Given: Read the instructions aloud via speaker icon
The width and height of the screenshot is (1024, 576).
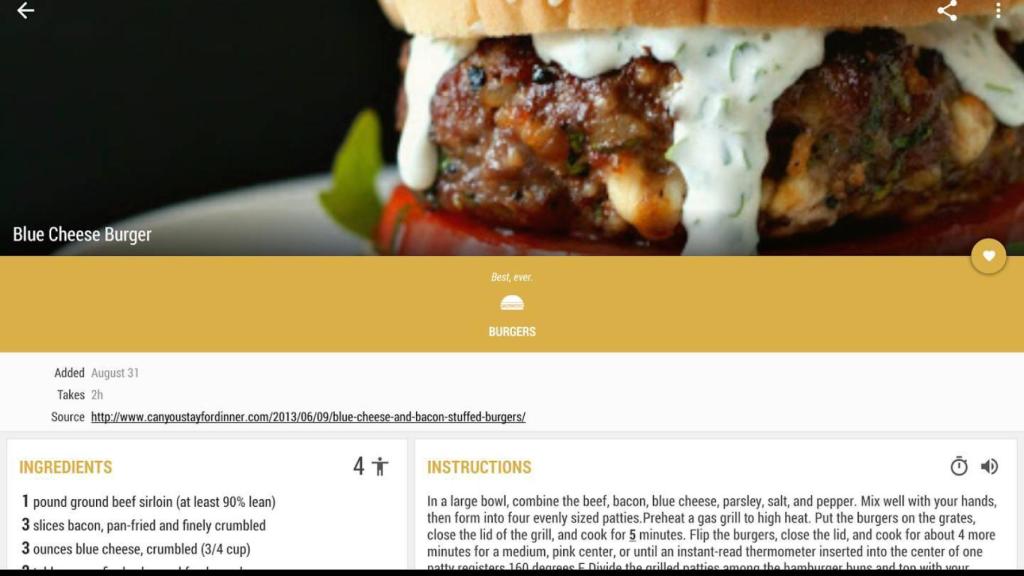Looking at the screenshot, I should [989, 466].
